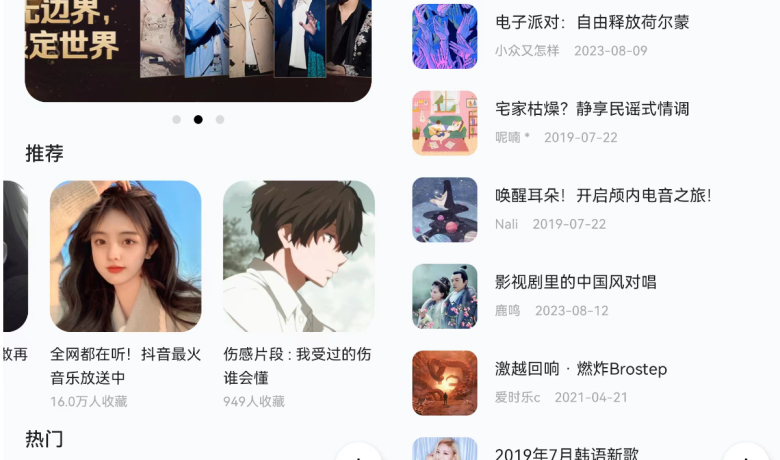Screen dimensions: 780x460
Task: Open playlist 伤感片段:我受过的伤谁会懂
Action: click(298, 256)
